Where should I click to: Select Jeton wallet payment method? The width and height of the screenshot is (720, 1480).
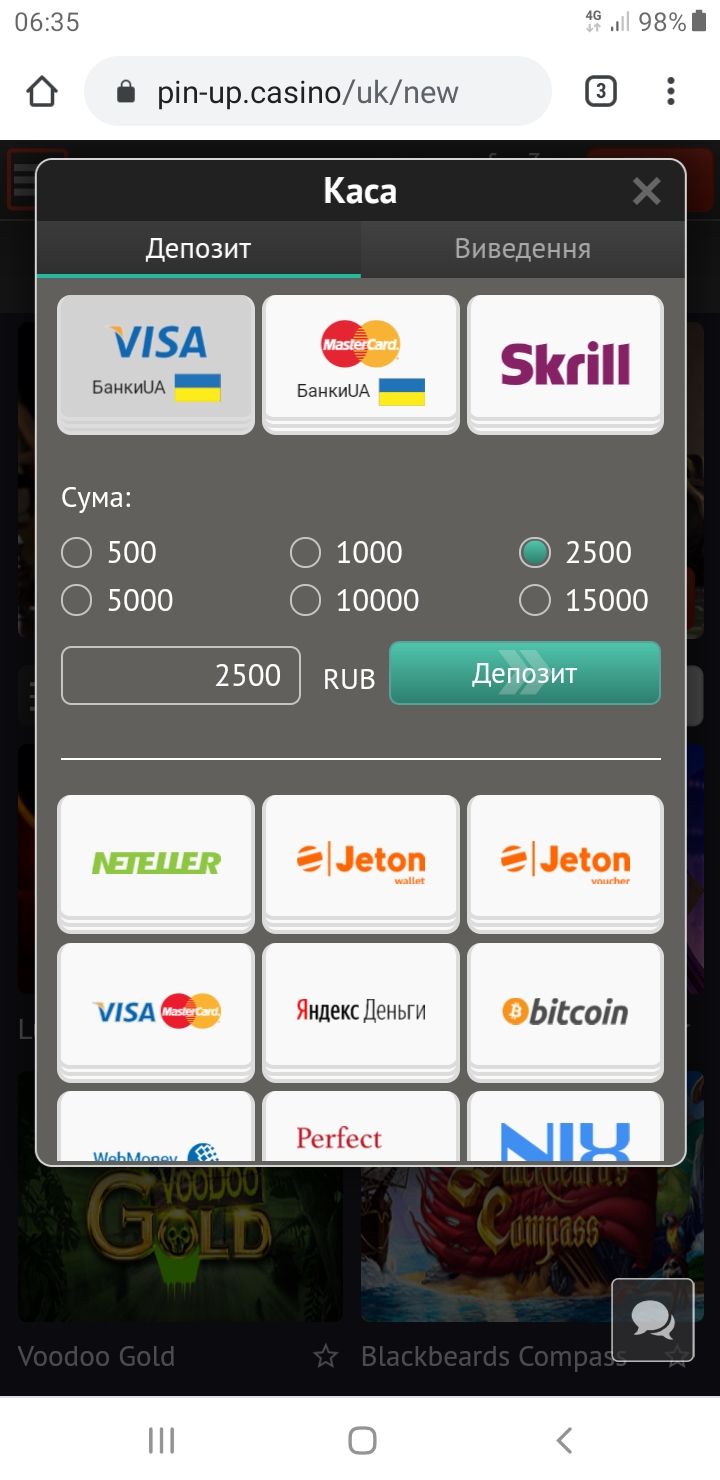tap(360, 861)
